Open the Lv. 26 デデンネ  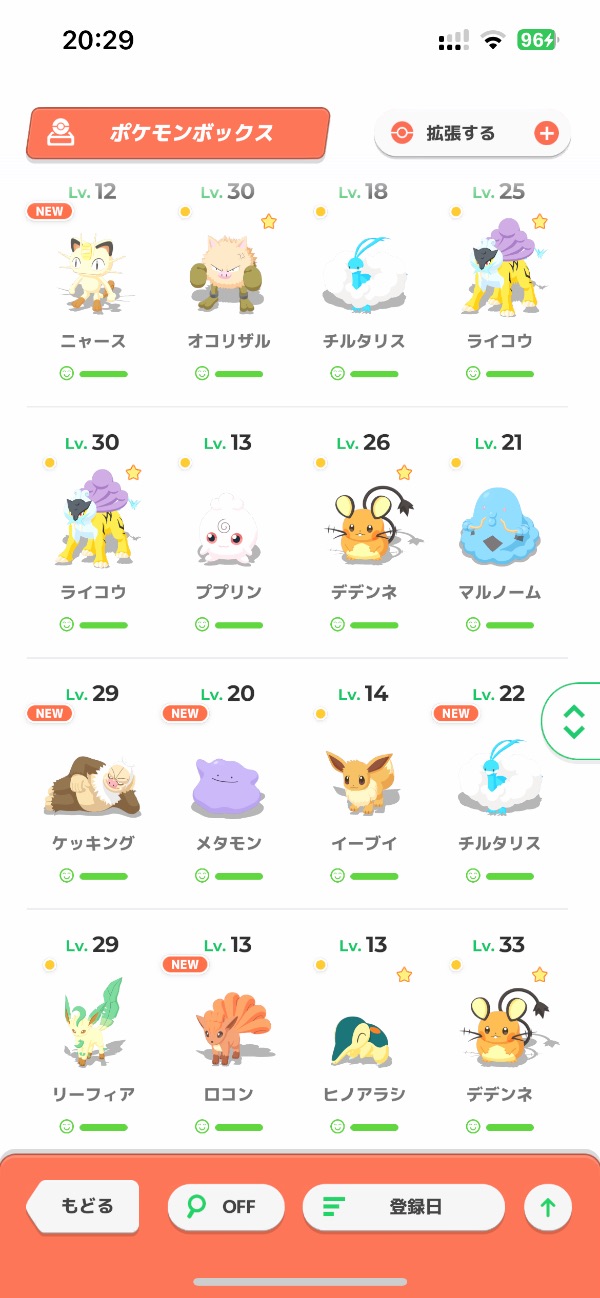[364, 526]
